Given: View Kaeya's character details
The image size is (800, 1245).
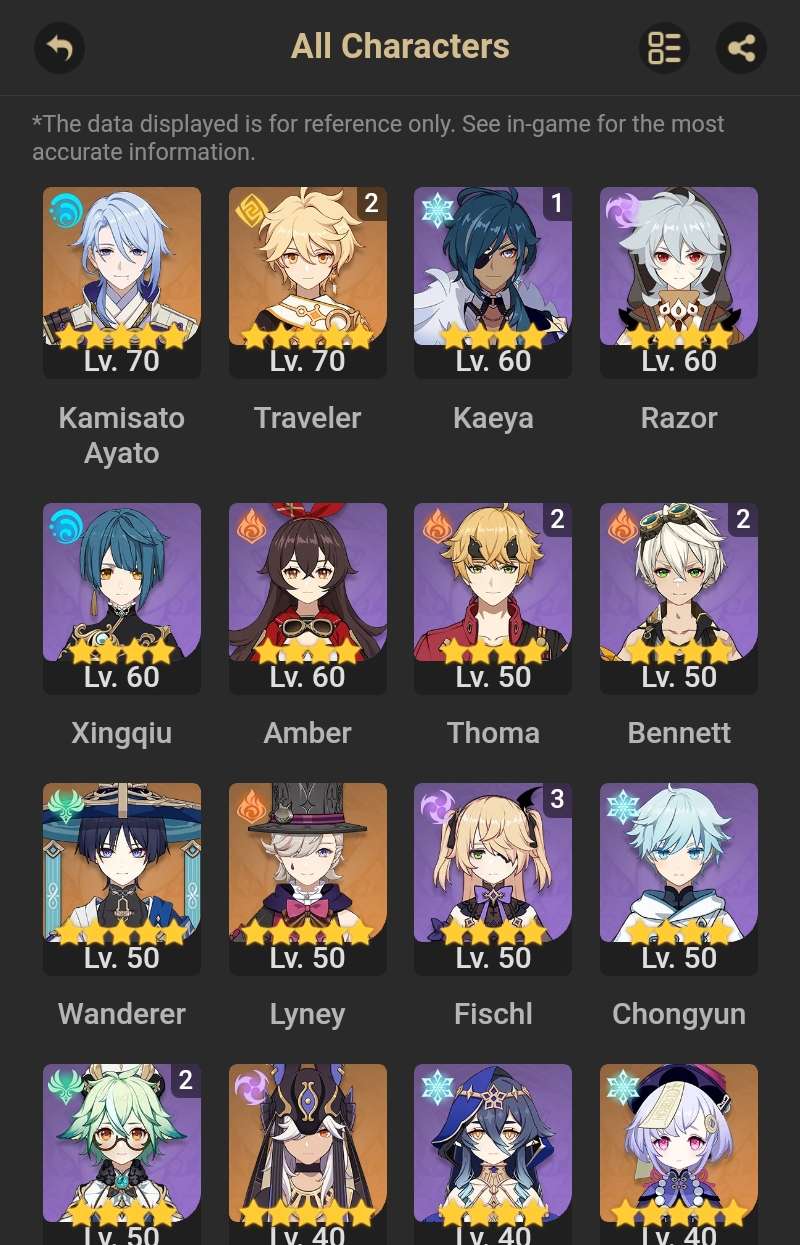Looking at the screenshot, I should [493, 282].
